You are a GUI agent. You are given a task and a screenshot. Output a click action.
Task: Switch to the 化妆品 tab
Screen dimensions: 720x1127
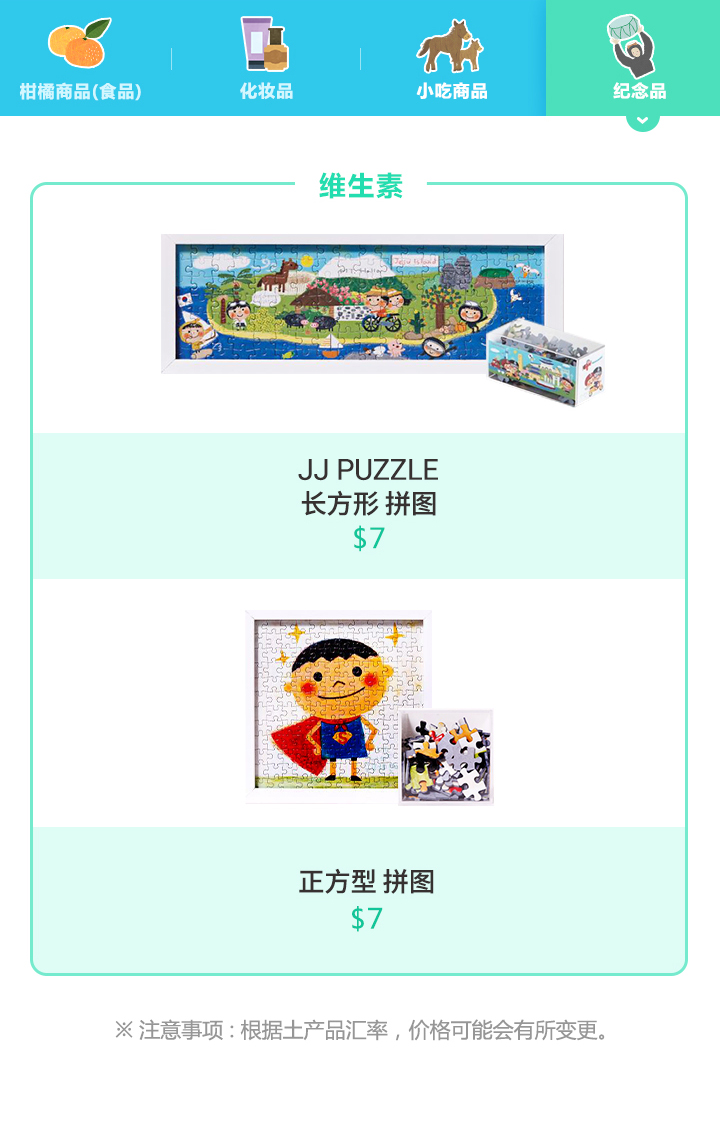tap(266, 58)
